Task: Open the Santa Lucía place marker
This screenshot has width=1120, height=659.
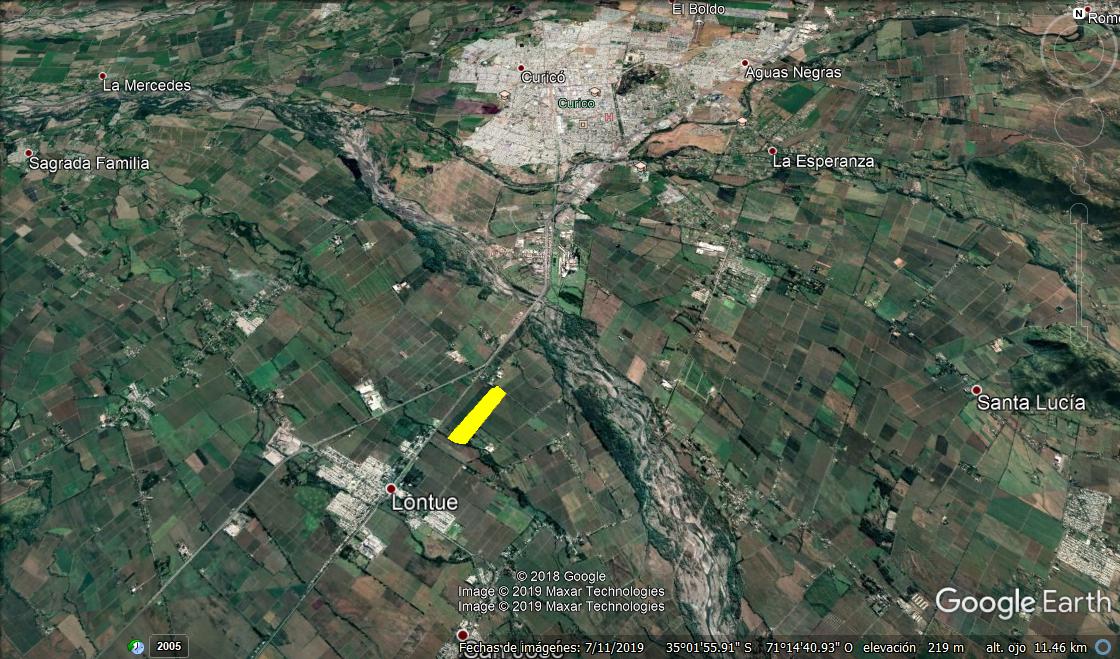Action: point(976,390)
